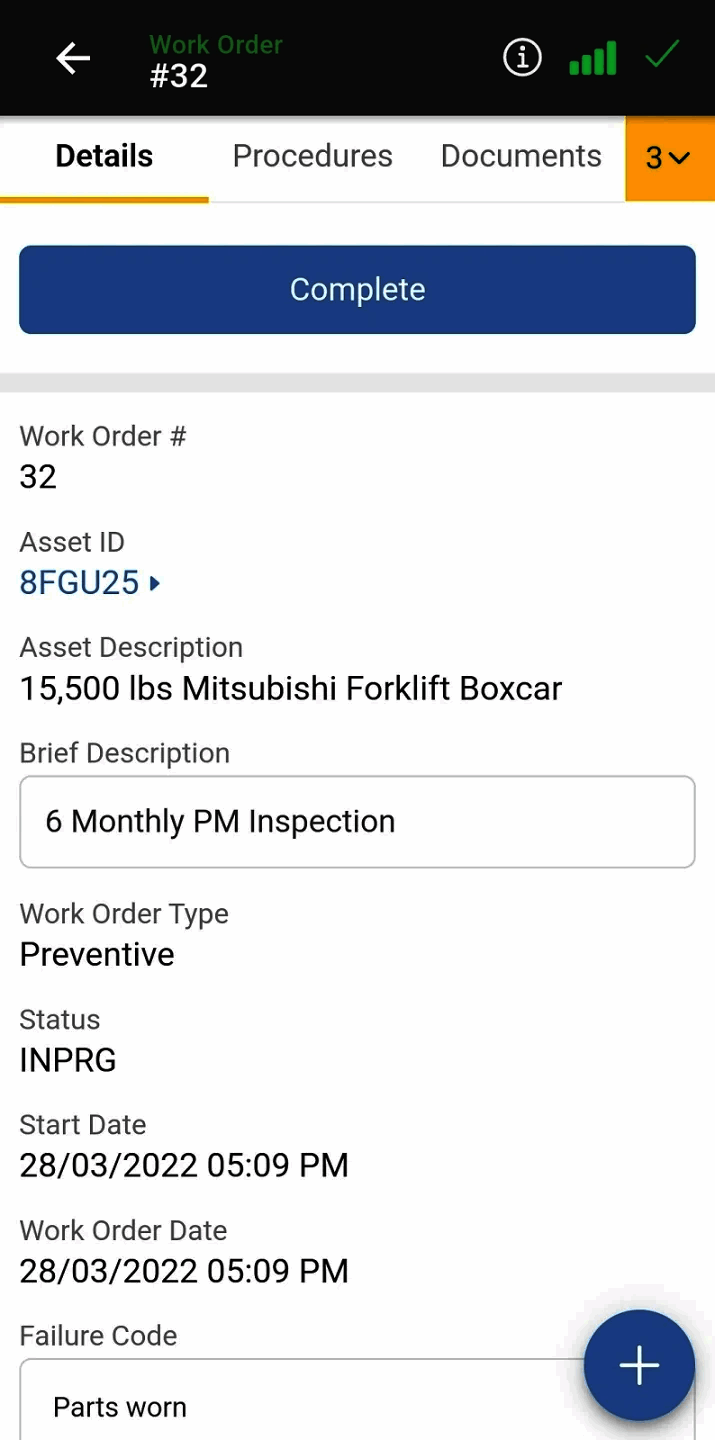This screenshot has height=1440, width=715.
Task: Open the work order info icon
Action: click(x=522, y=57)
